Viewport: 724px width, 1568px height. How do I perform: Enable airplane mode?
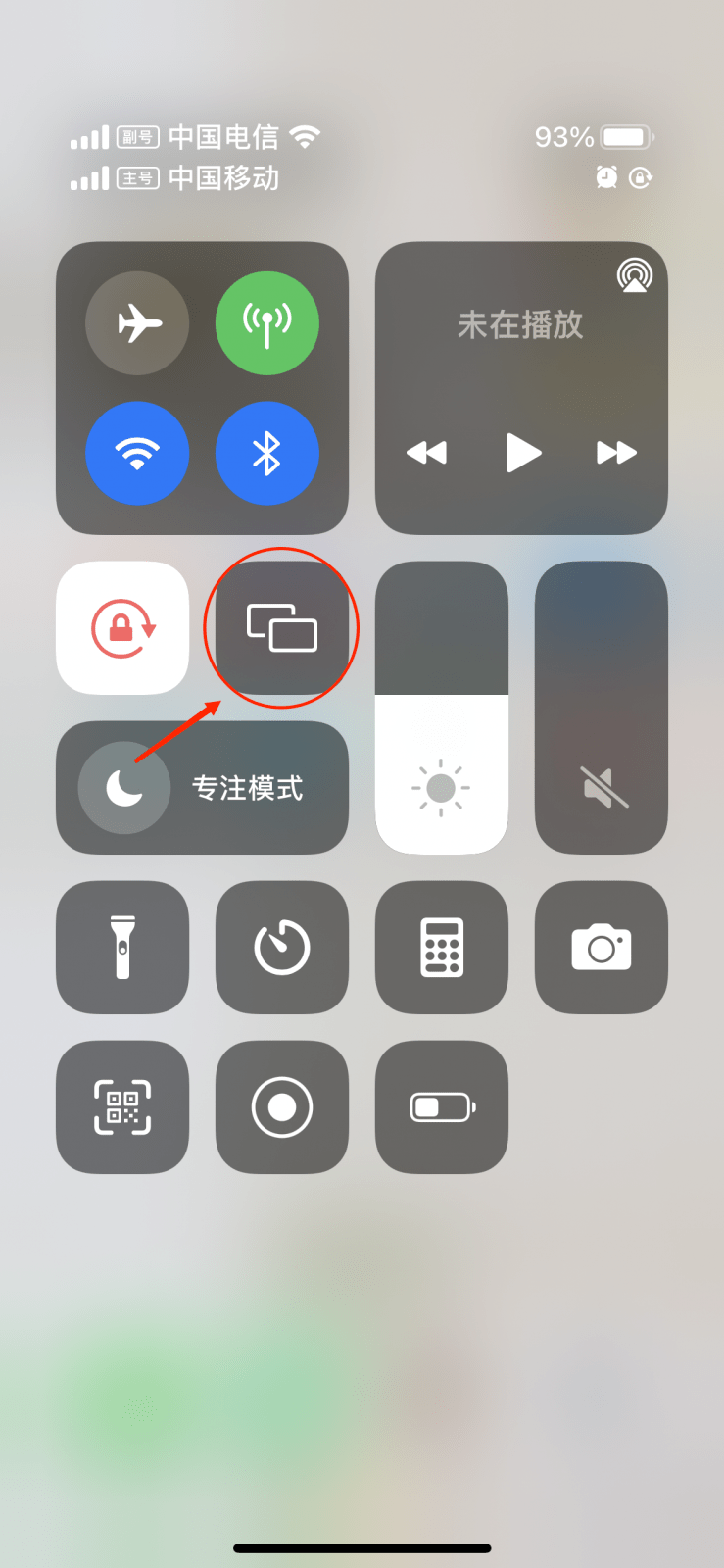point(137,323)
